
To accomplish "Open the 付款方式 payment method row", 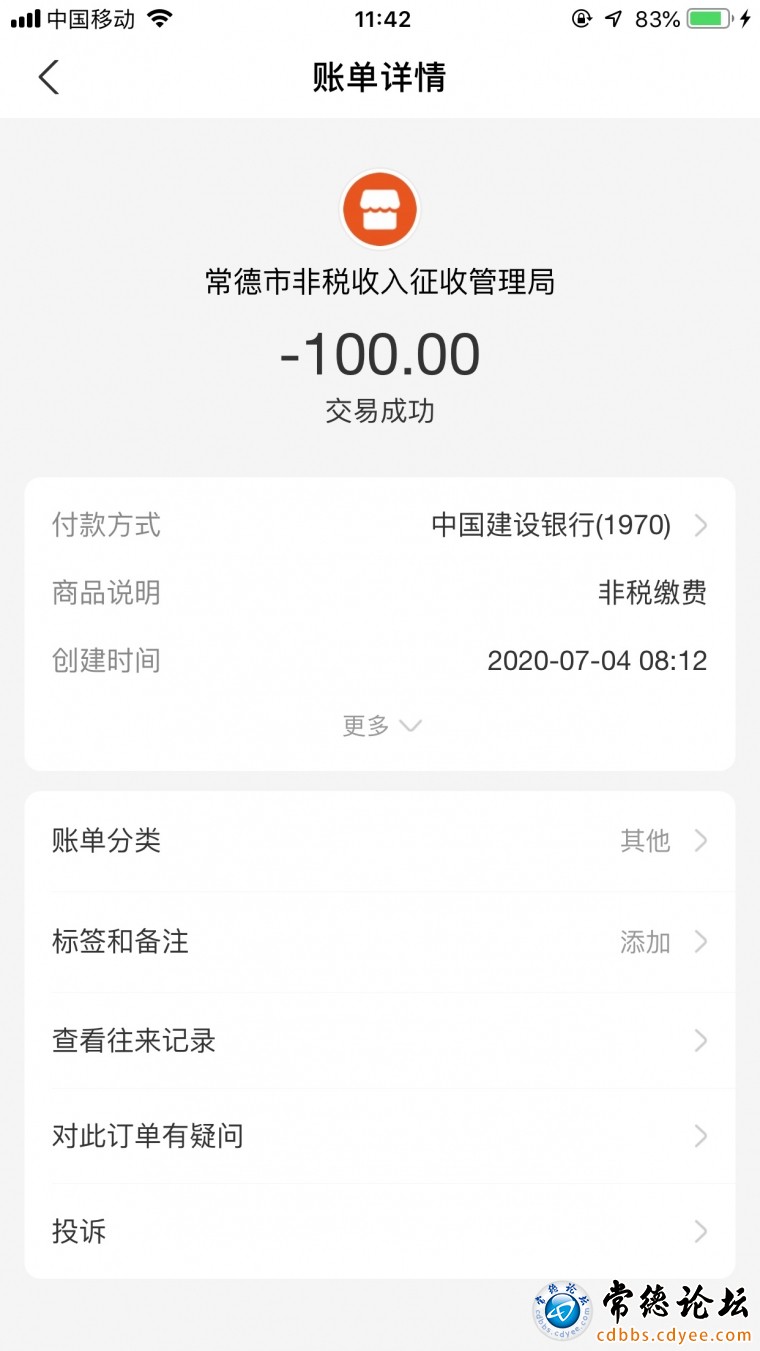I will tap(380, 525).
